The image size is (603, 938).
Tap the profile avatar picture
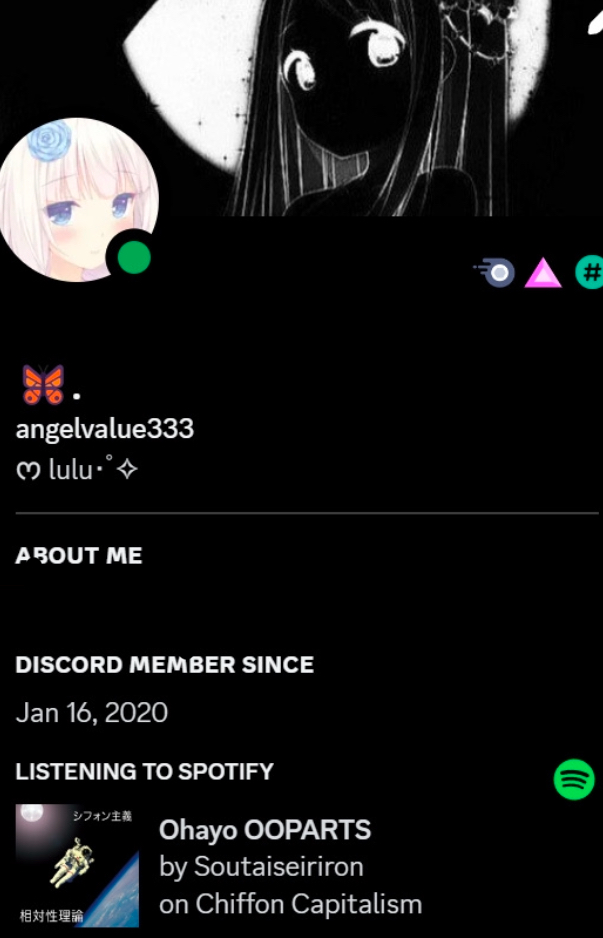click(x=78, y=200)
